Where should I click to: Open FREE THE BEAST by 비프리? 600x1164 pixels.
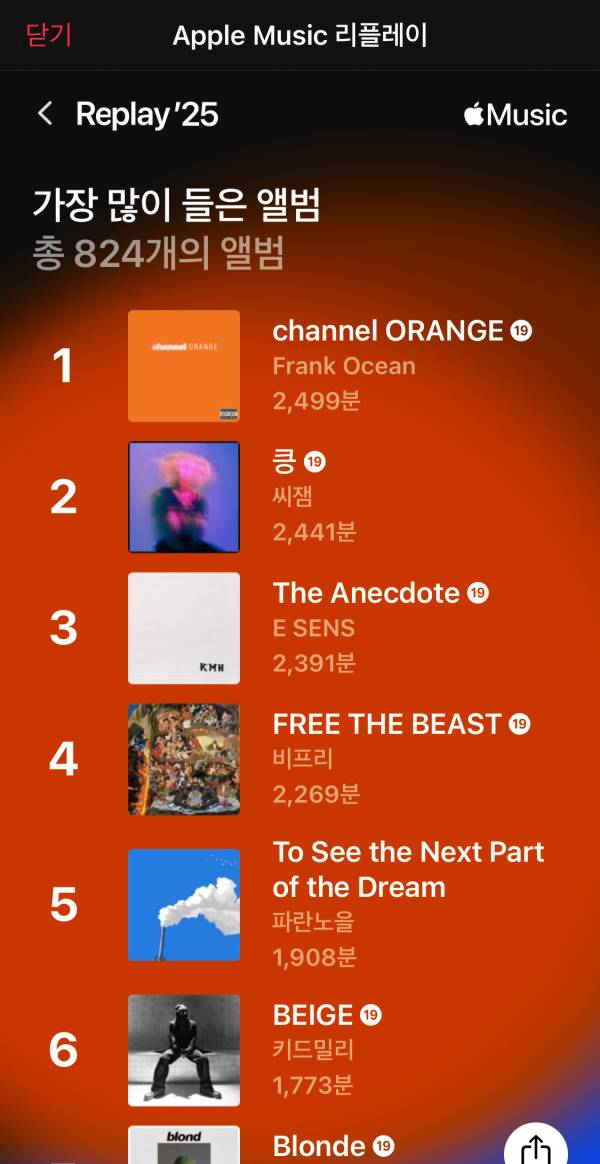(x=386, y=725)
